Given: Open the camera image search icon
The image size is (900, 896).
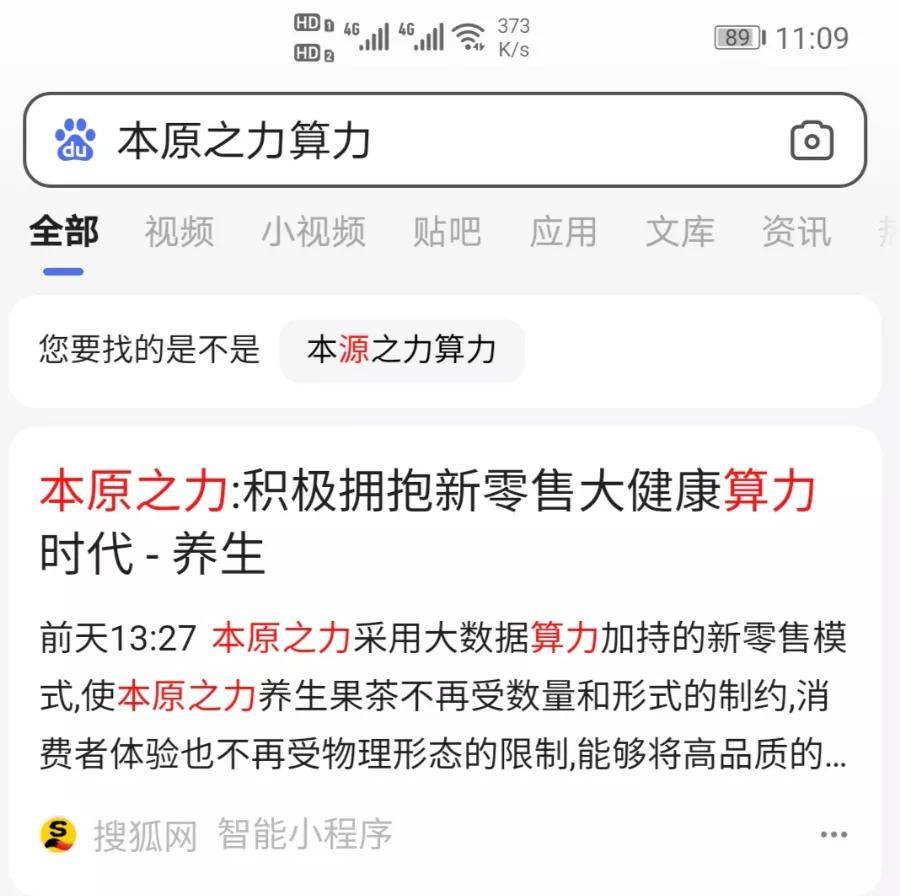Looking at the screenshot, I should point(811,141).
